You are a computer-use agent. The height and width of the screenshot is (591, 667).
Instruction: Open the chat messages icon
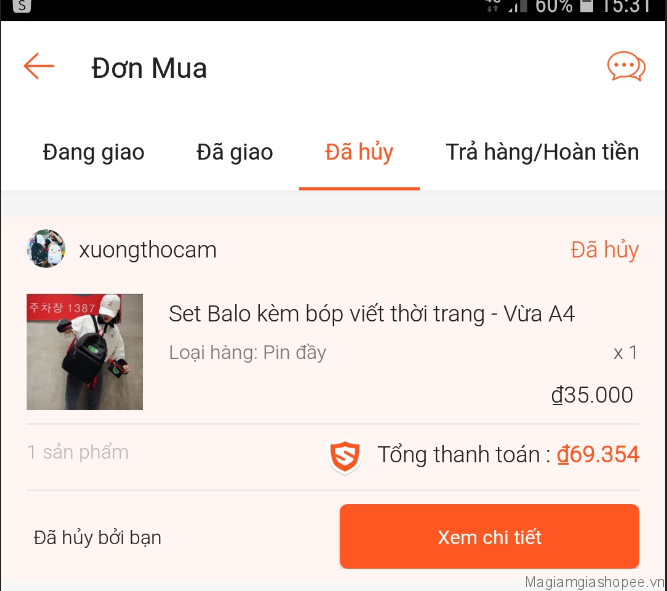(626, 67)
